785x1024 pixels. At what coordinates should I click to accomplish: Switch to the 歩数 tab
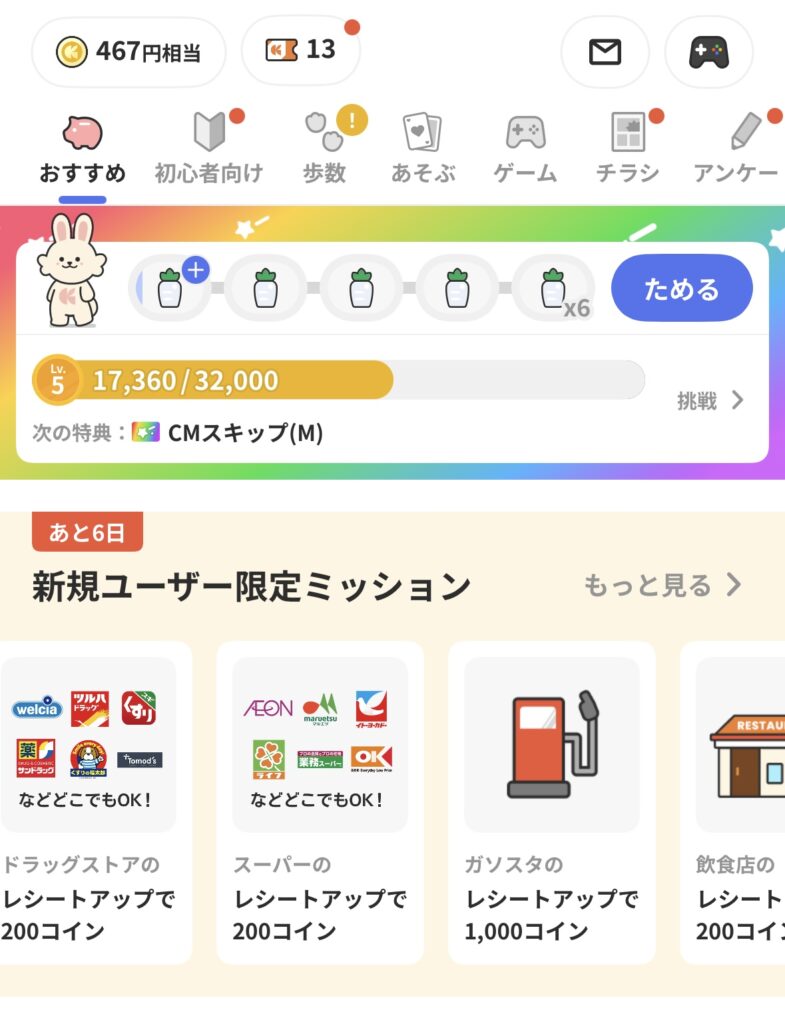(325, 150)
